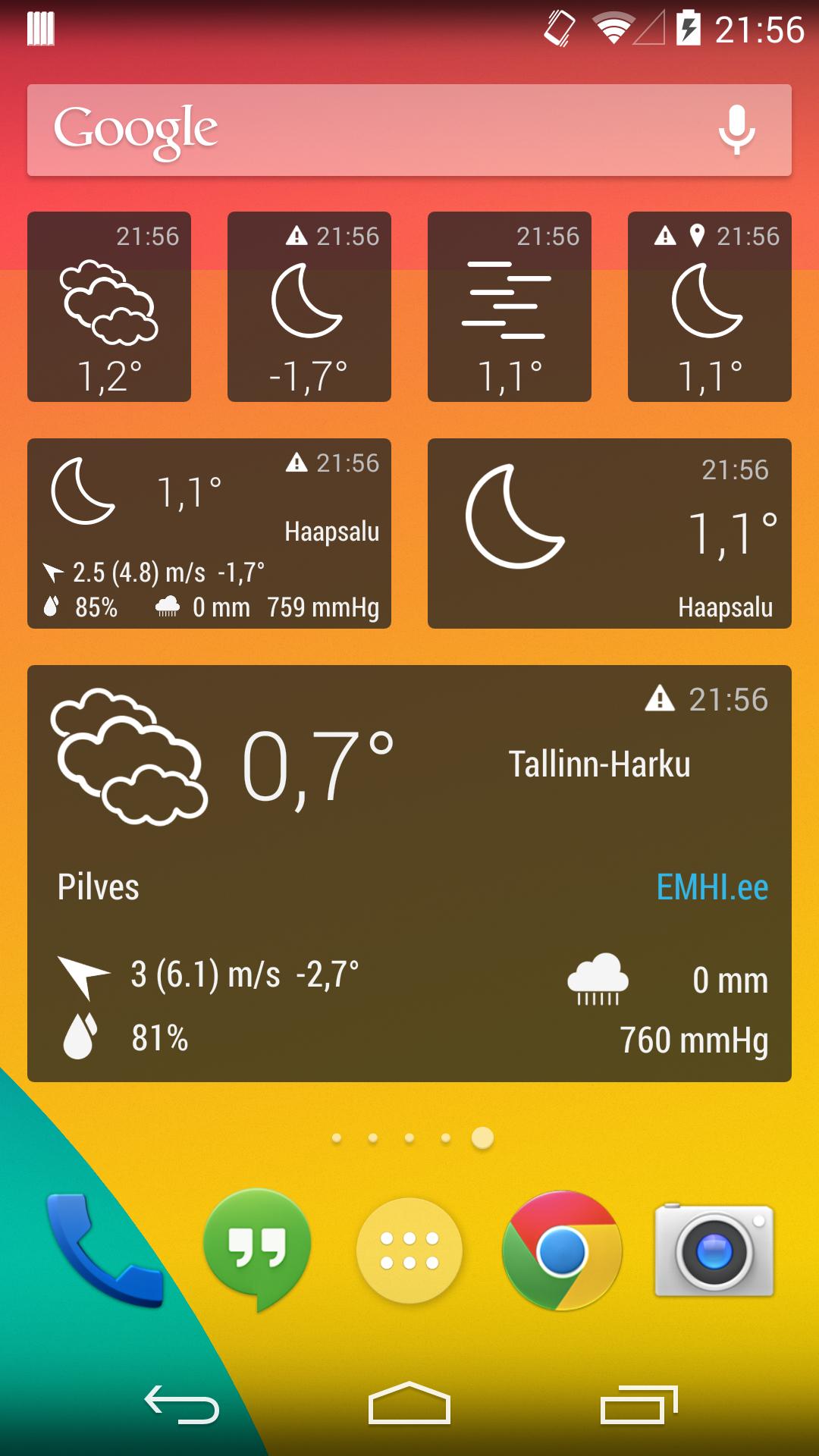Open the EMHI.ee link
The height and width of the screenshot is (1456, 819).
tap(712, 887)
